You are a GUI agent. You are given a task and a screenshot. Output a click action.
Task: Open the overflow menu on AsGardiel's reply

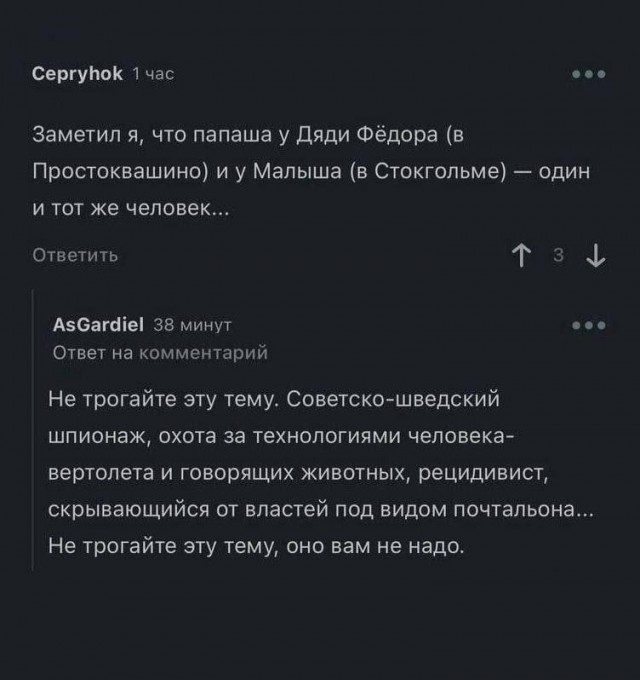pos(588,326)
